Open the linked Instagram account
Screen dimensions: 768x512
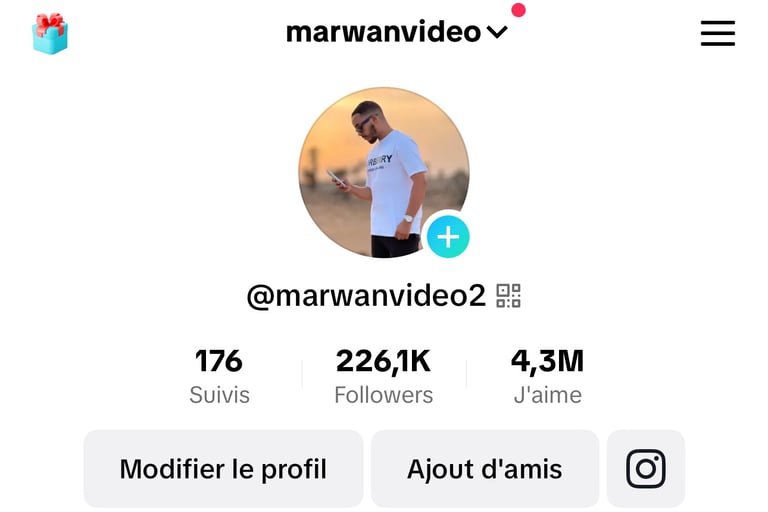tap(646, 469)
